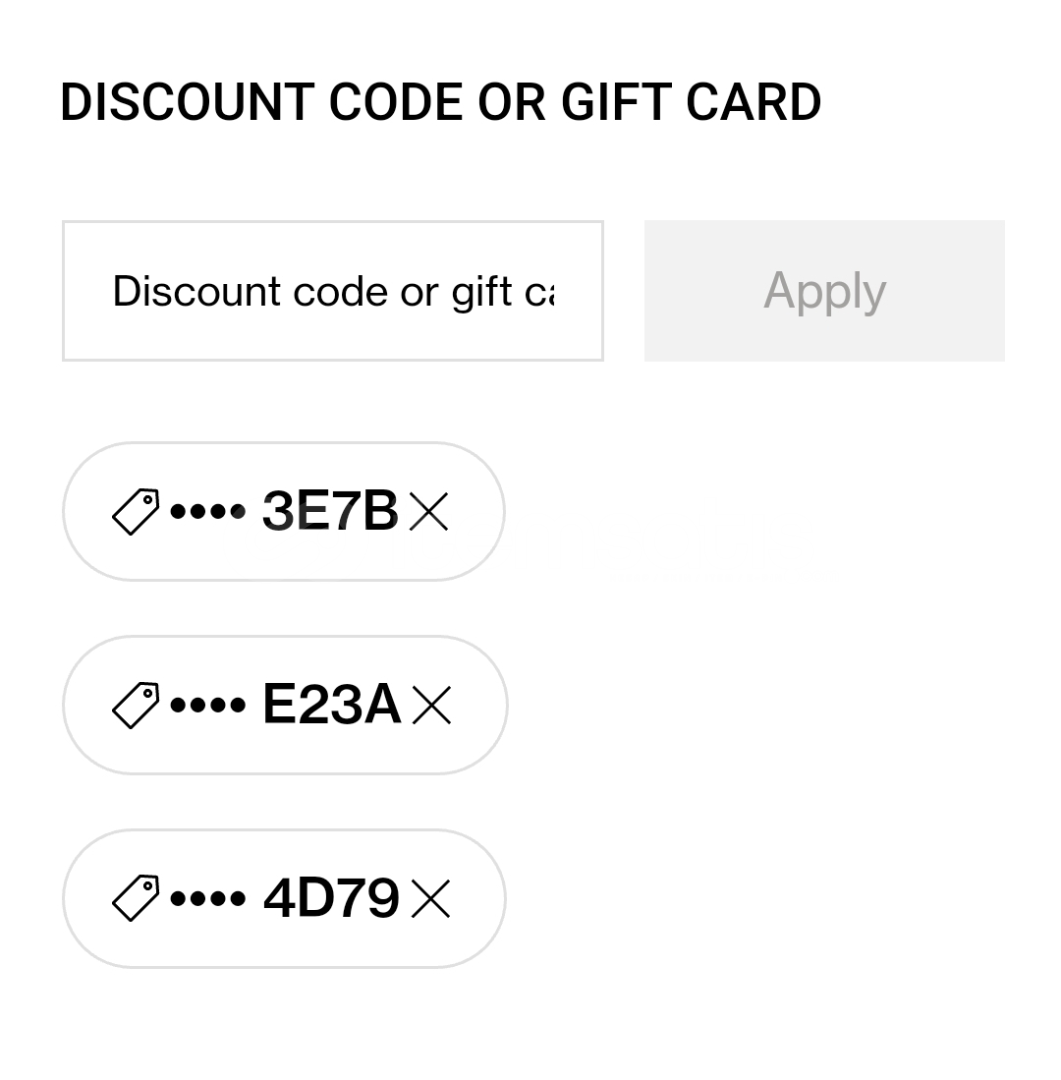Remove the code ending in E23A
1061x1080 pixels.
pos(431,706)
